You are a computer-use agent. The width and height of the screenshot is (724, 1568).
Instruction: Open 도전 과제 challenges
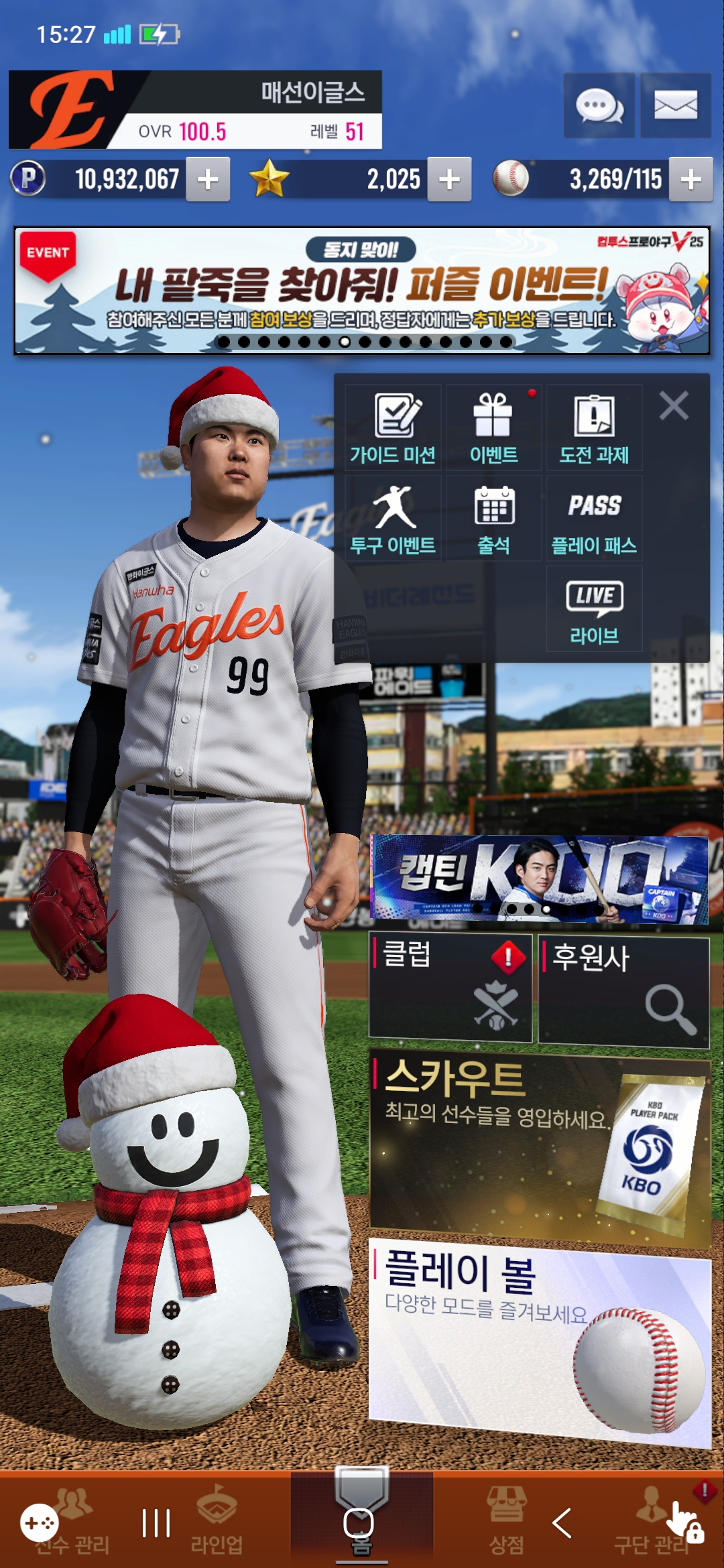pyautogui.click(x=595, y=428)
